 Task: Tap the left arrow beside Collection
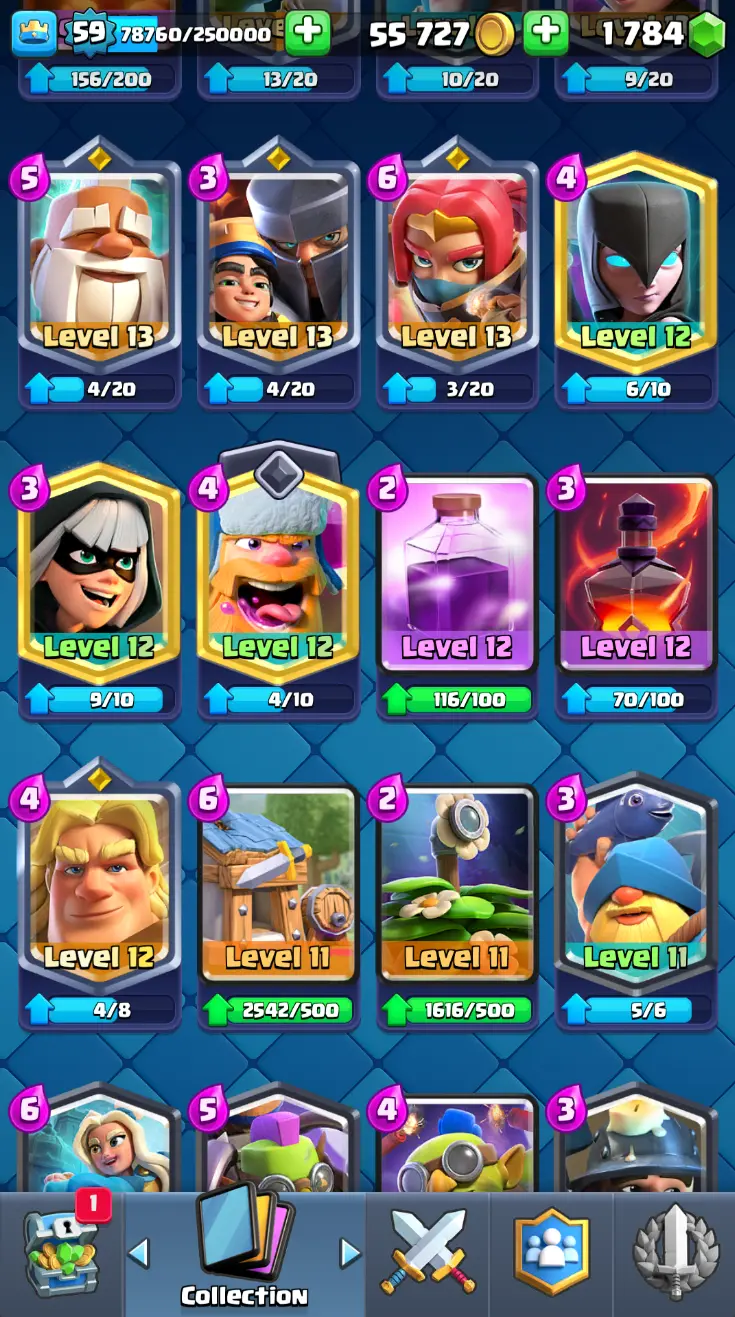(x=139, y=1252)
